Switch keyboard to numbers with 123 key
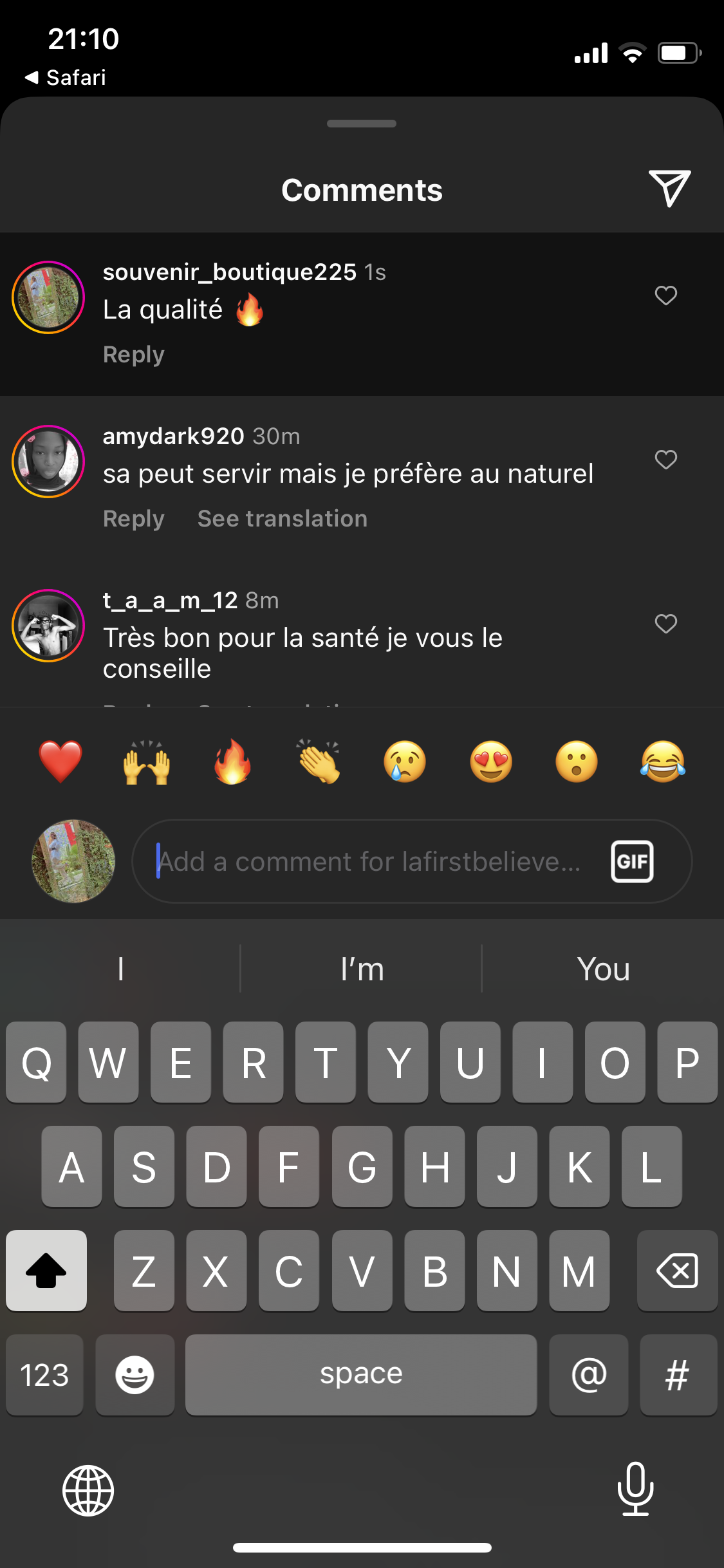The height and width of the screenshot is (1568, 724). click(x=44, y=1375)
